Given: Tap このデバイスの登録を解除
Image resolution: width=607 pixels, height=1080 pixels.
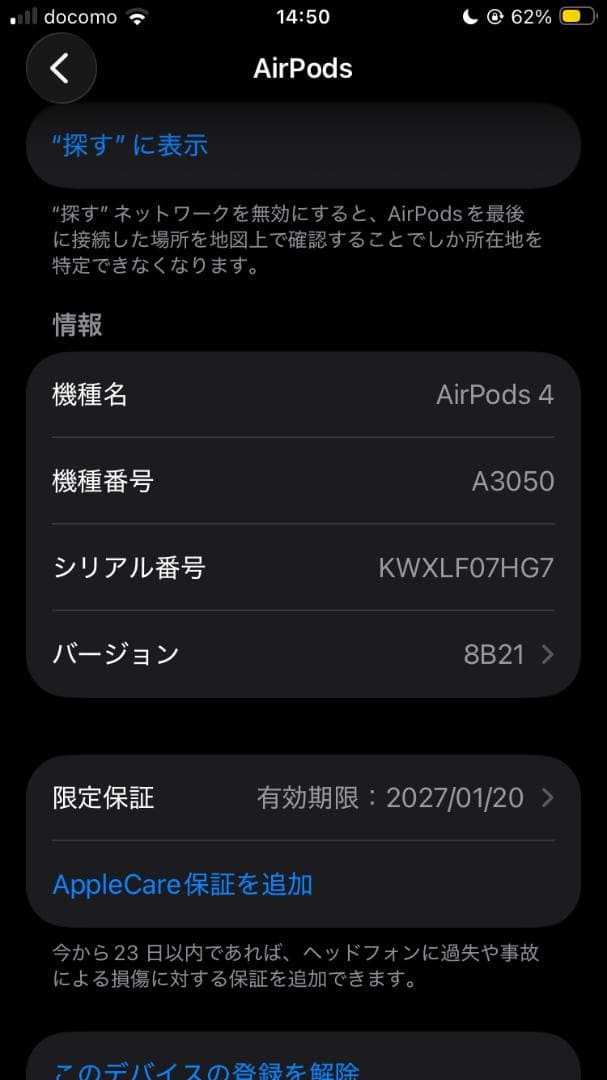Looking at the screenshot, I should [206, 1068].
